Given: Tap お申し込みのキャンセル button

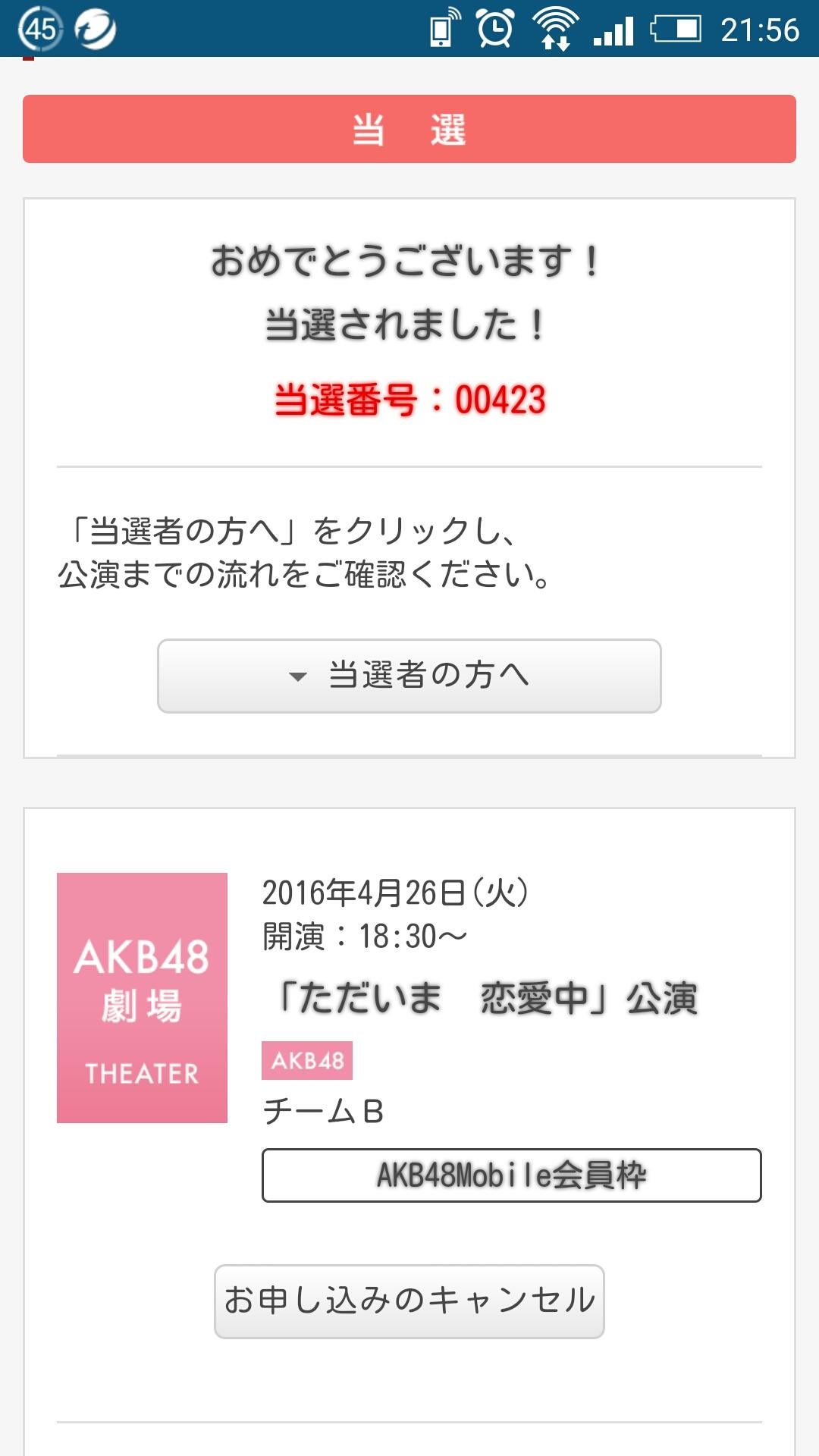Looking at the screenshot, I should [x=409, y=1301].
